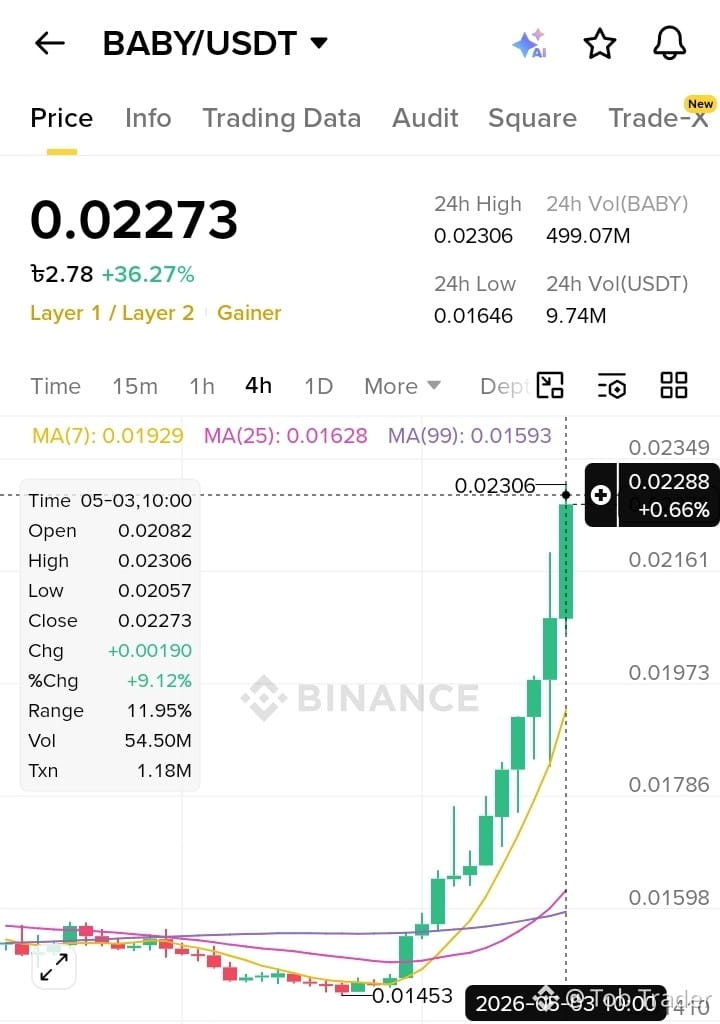Switch to the Audit tab
Image resolution: width=720 pixels, height=1024 pixels.
[425, 118]
